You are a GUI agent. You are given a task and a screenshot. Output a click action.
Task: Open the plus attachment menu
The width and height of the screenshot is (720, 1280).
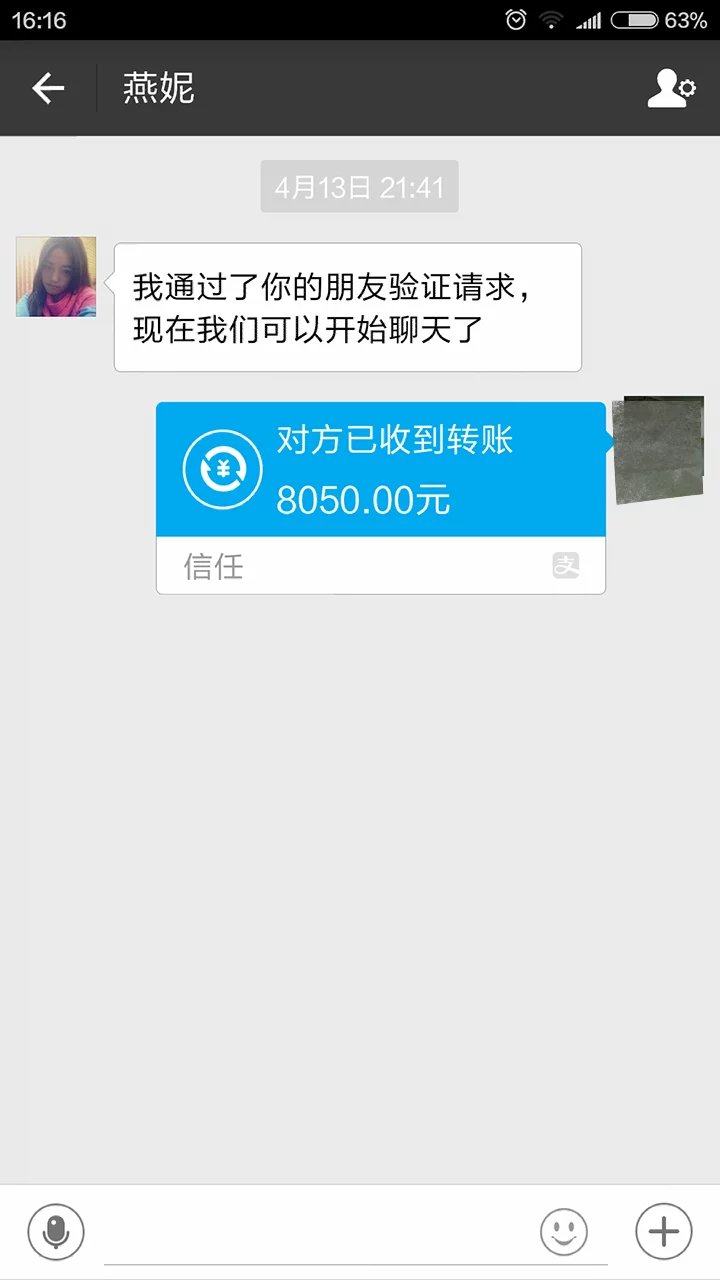[664, 1231]
